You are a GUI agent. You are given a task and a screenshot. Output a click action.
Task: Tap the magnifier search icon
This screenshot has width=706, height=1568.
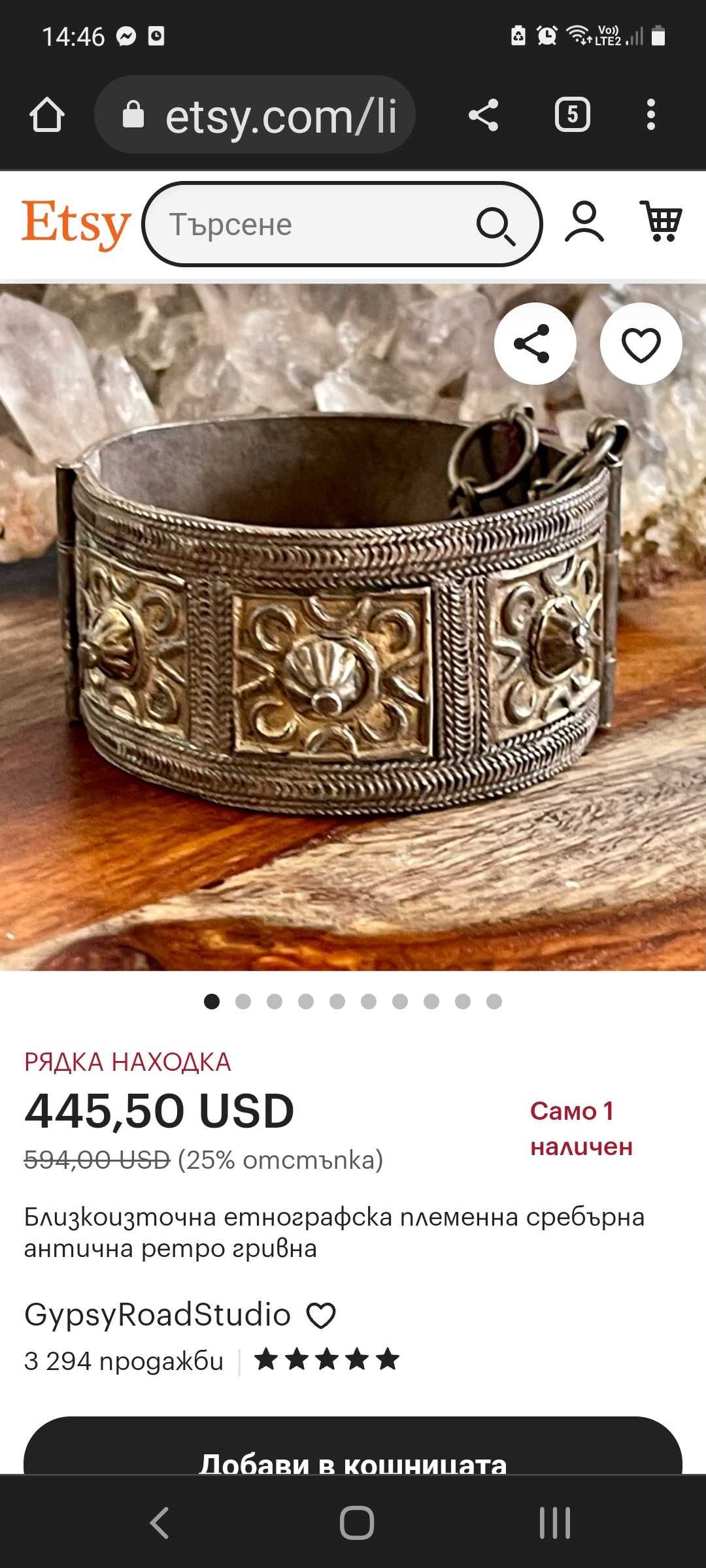click(x=495, y=225)
